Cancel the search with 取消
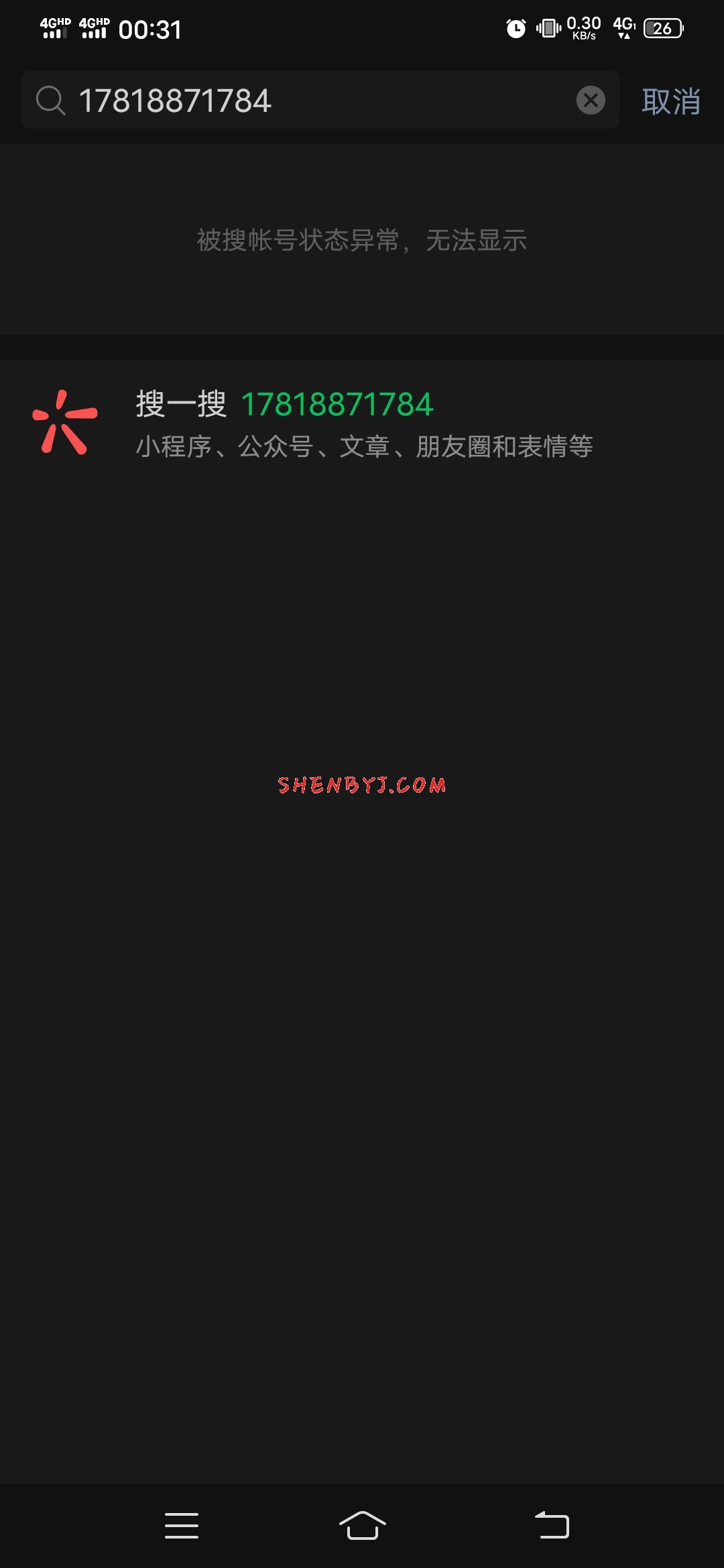This screenshot has width=724, height=1568. [x=670, y=102]
